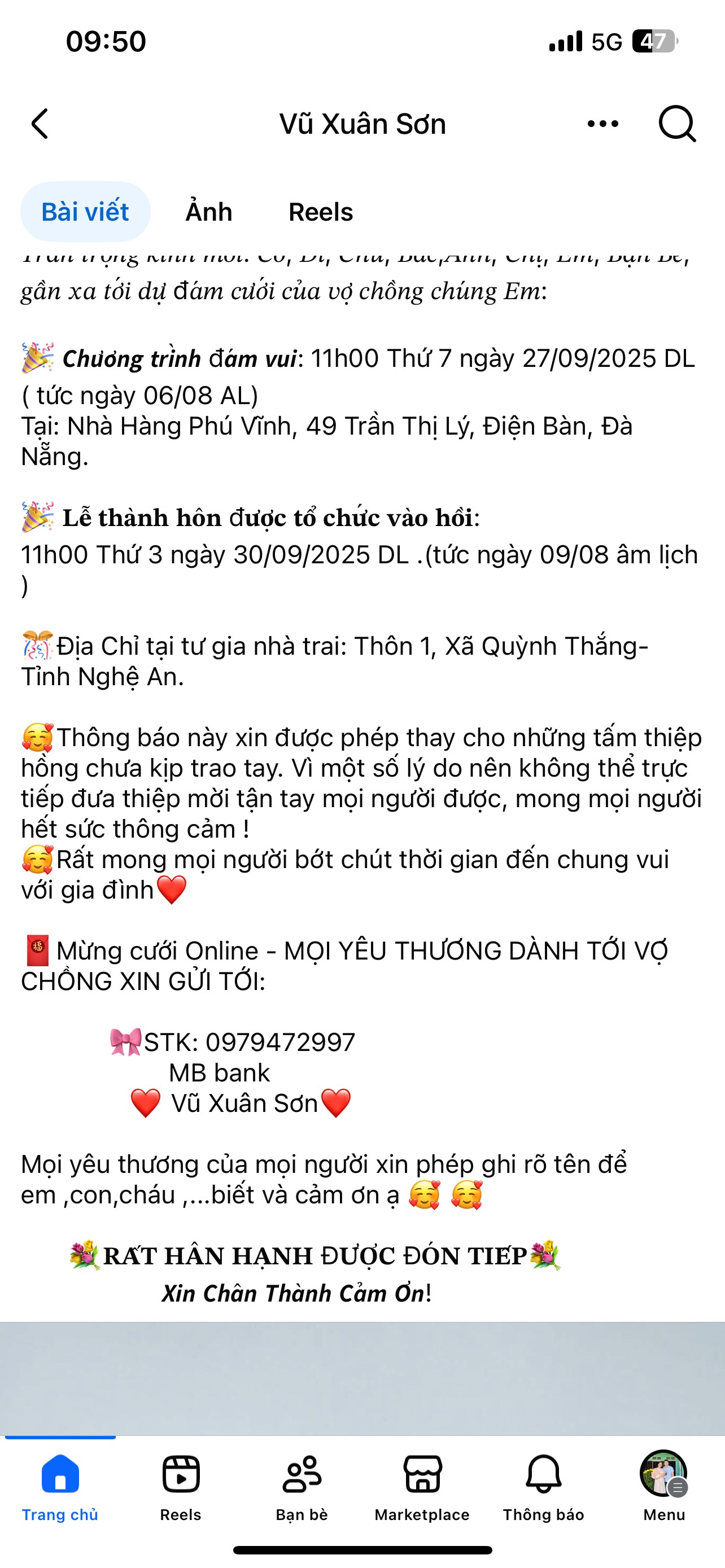Open Marketplace
This screenshot has height=1568, width=725.
point(422,1486)
